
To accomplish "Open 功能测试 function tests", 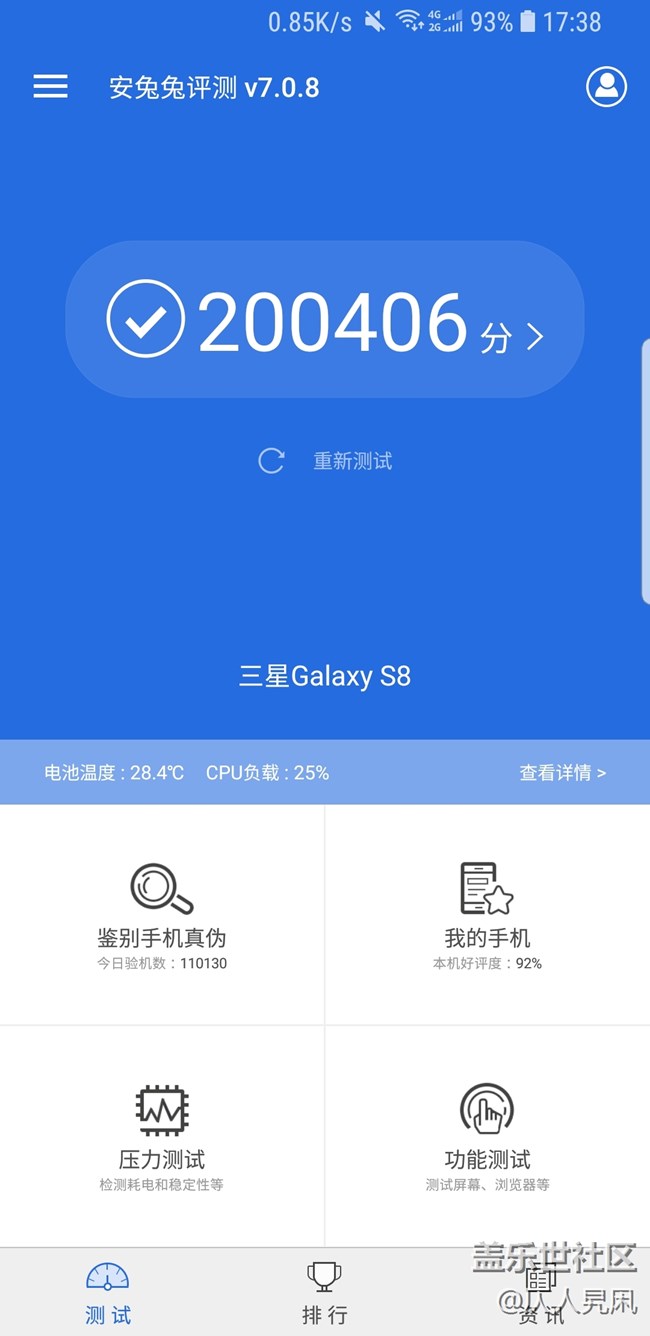I will [488, 1137].
